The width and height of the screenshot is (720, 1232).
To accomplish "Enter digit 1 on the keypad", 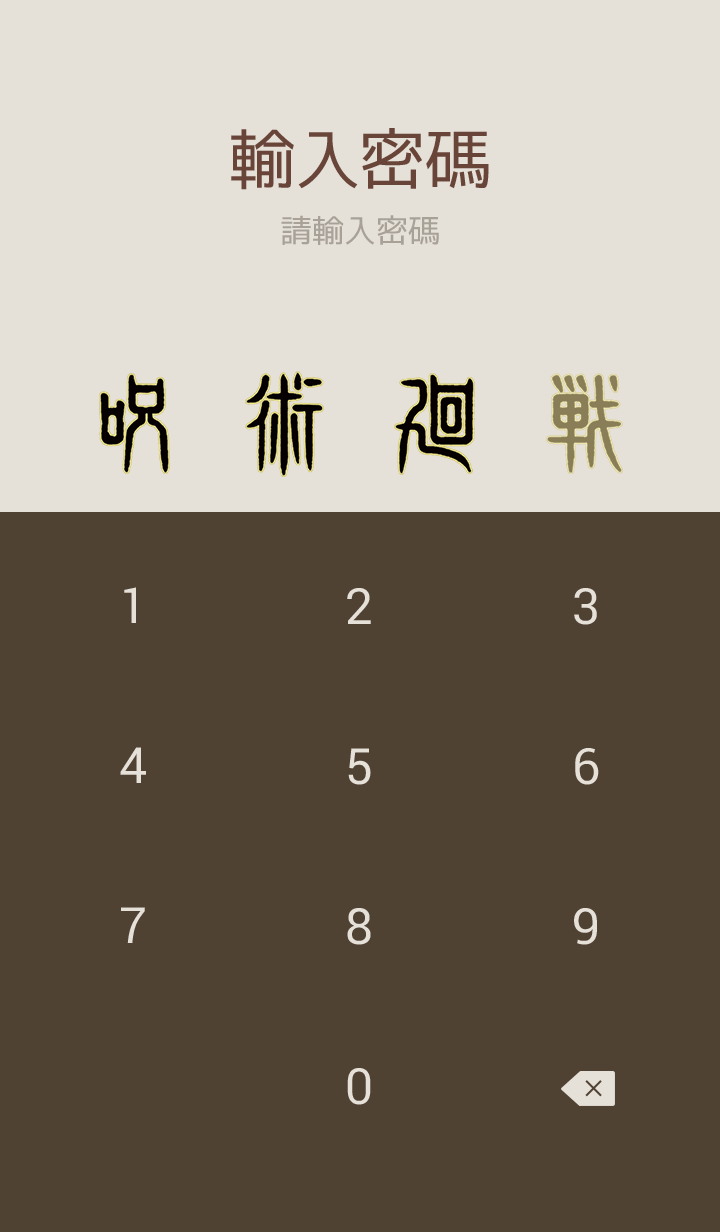I will (x=132, y=607).
